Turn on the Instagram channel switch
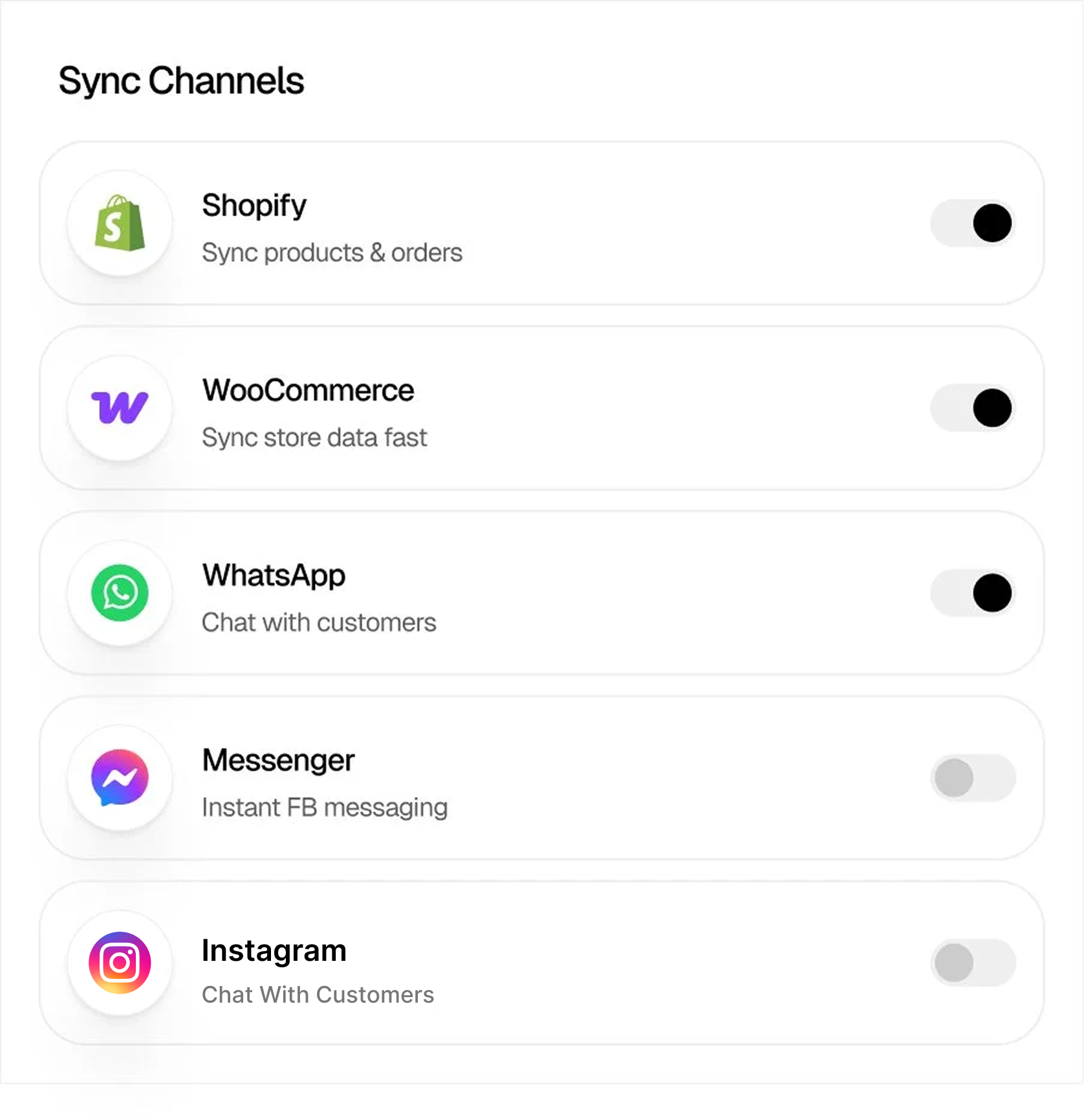1084x1120 pixels. [973, 963]
